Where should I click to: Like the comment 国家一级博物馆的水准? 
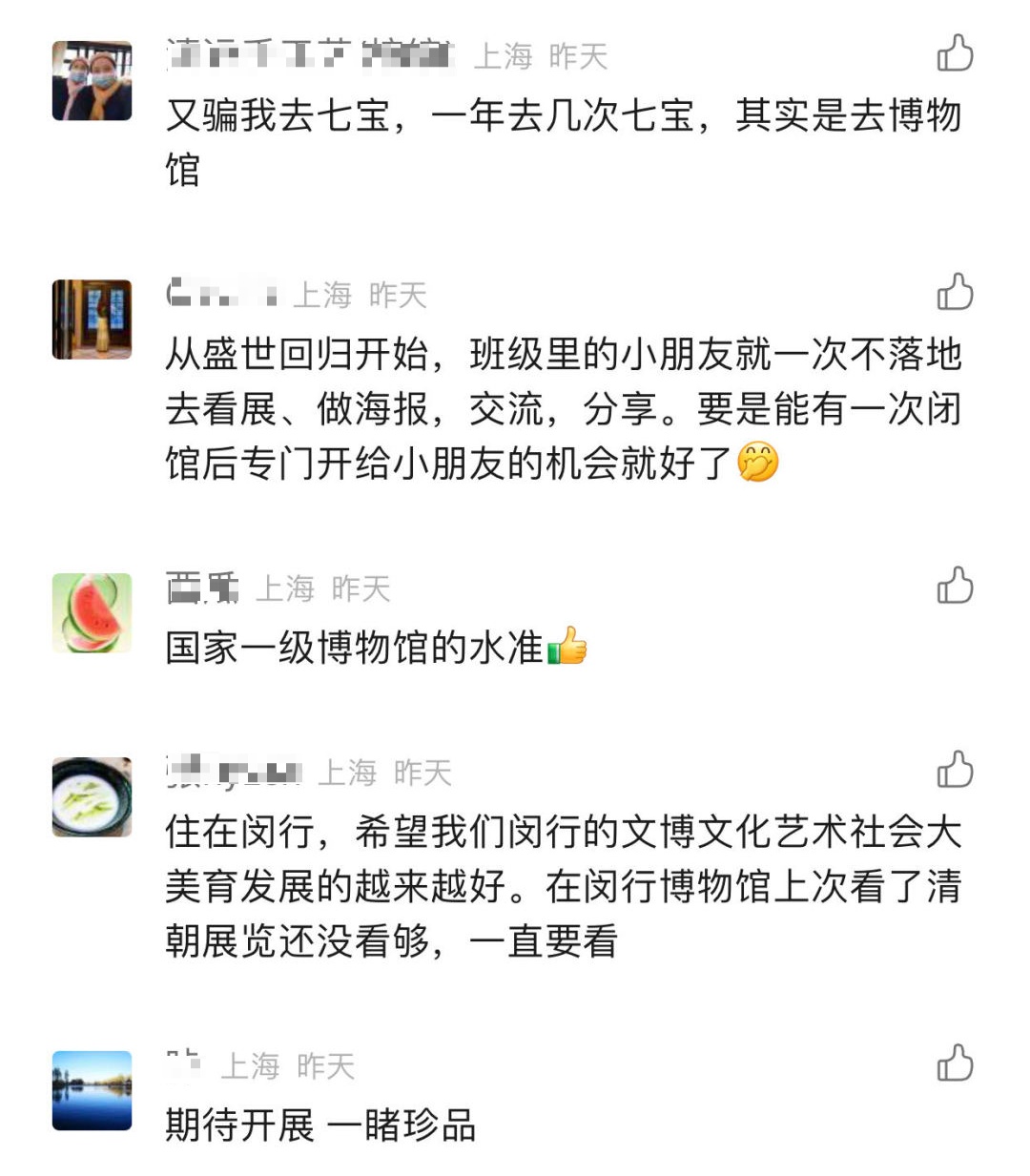[x=955, y=587]
